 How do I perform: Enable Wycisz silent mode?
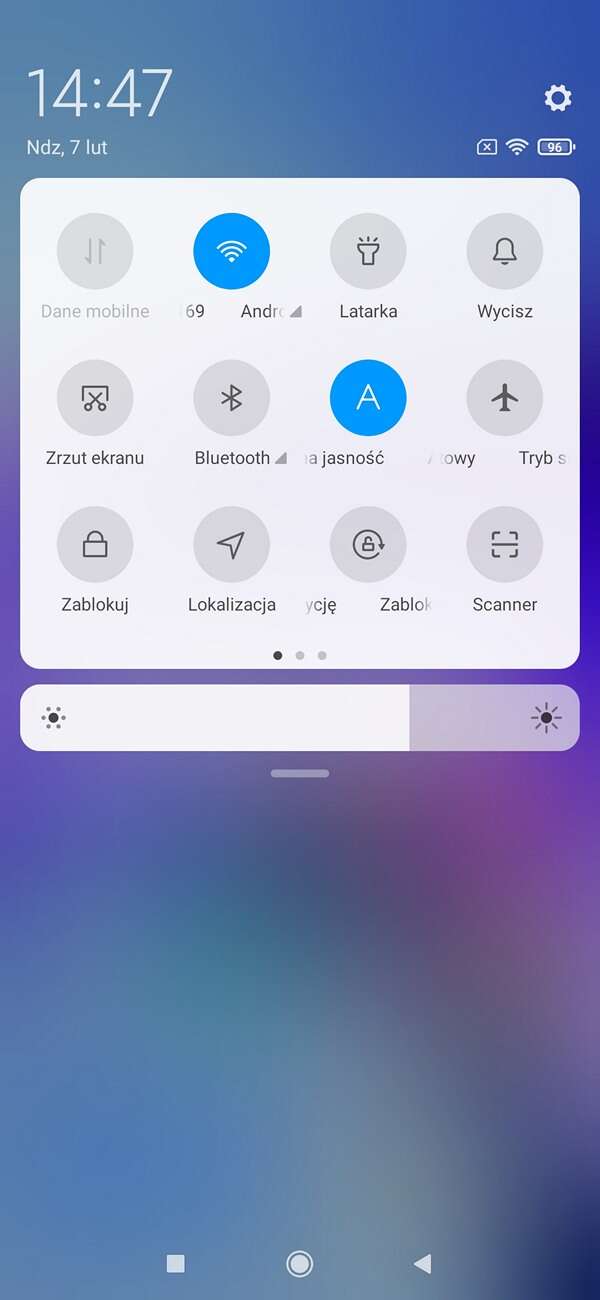[505, 251]
